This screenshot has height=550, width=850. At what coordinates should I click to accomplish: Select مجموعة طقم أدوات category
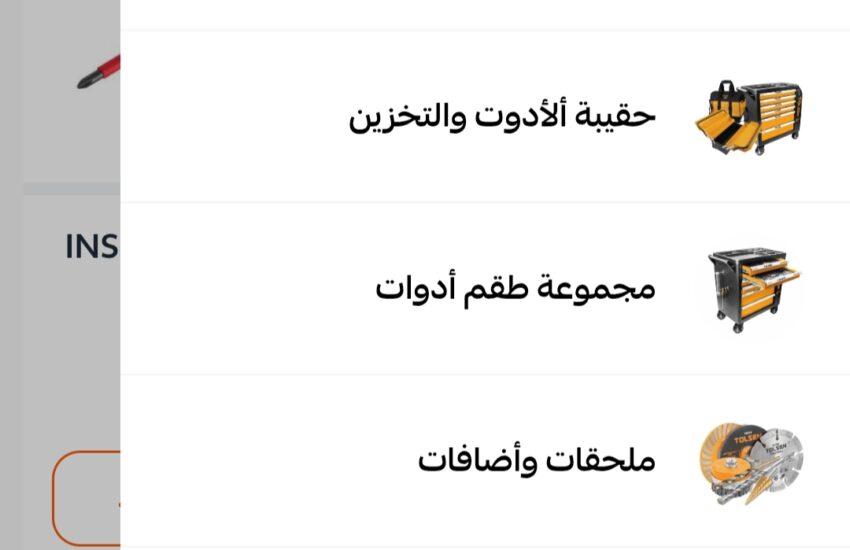pos(515,289)
